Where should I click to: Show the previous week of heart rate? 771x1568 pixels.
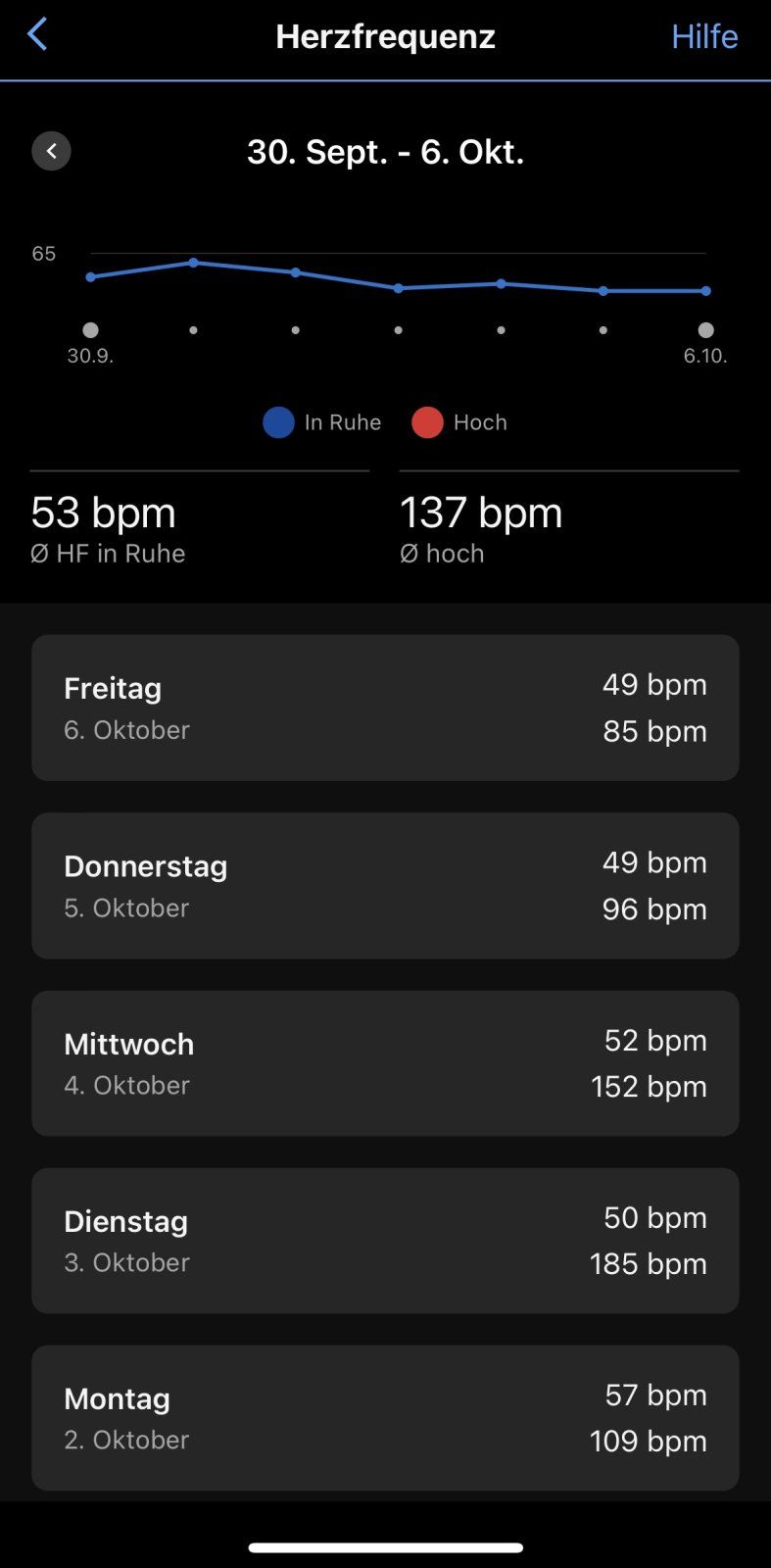51,151
